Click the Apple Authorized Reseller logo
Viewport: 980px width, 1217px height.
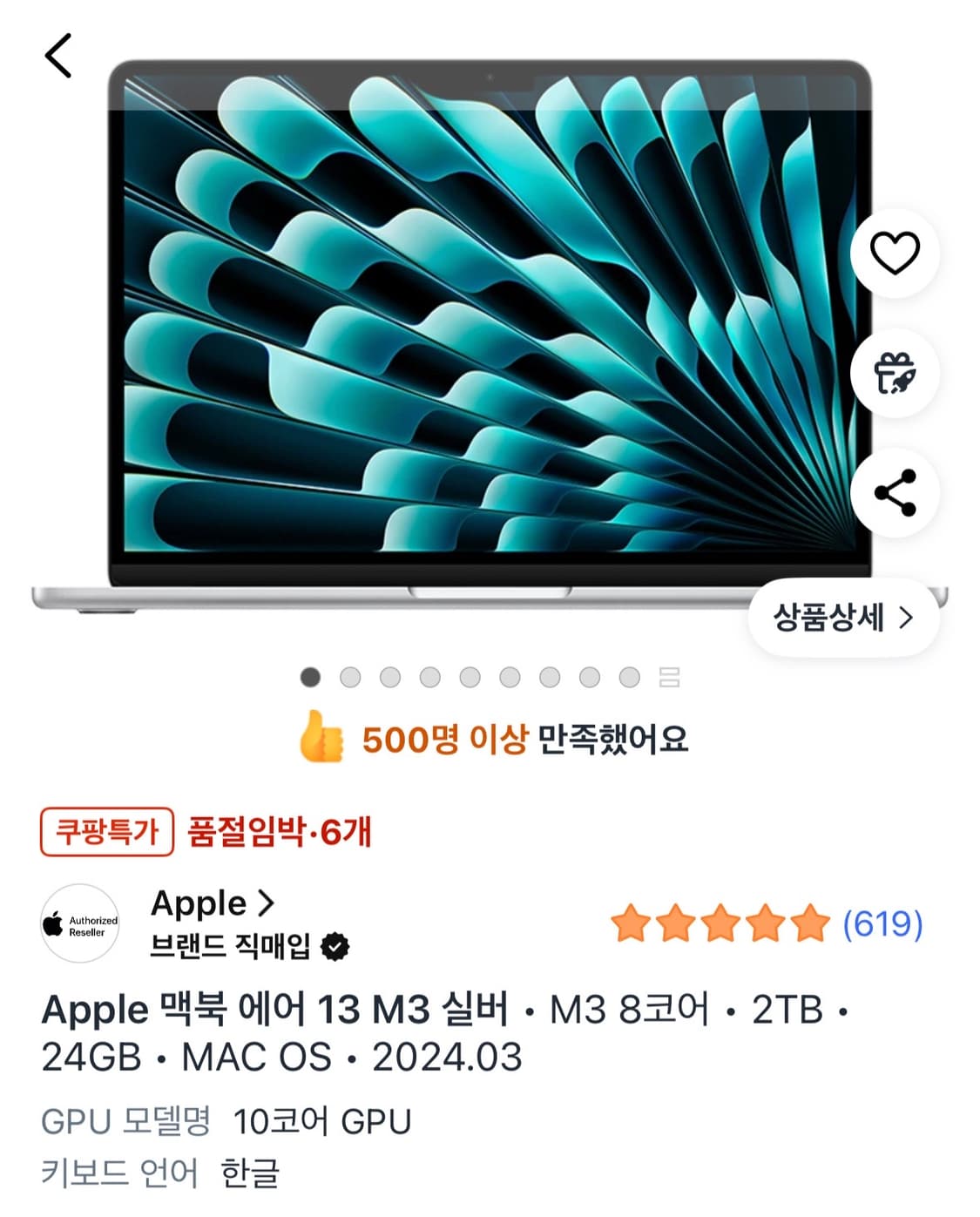click(x=79, y=924)
